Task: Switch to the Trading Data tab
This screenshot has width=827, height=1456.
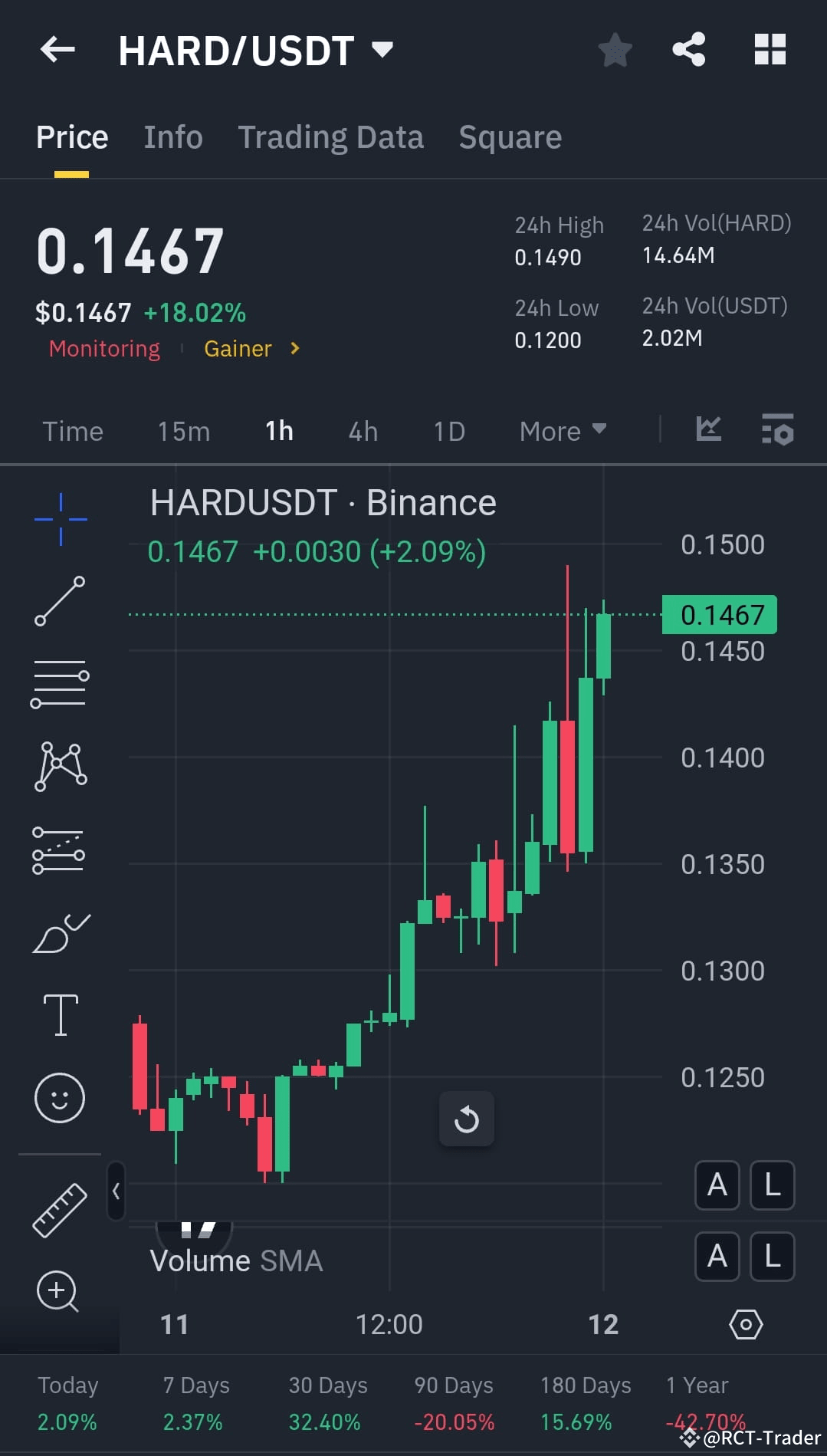Action: pyautogui.click(x=331, y=136)
